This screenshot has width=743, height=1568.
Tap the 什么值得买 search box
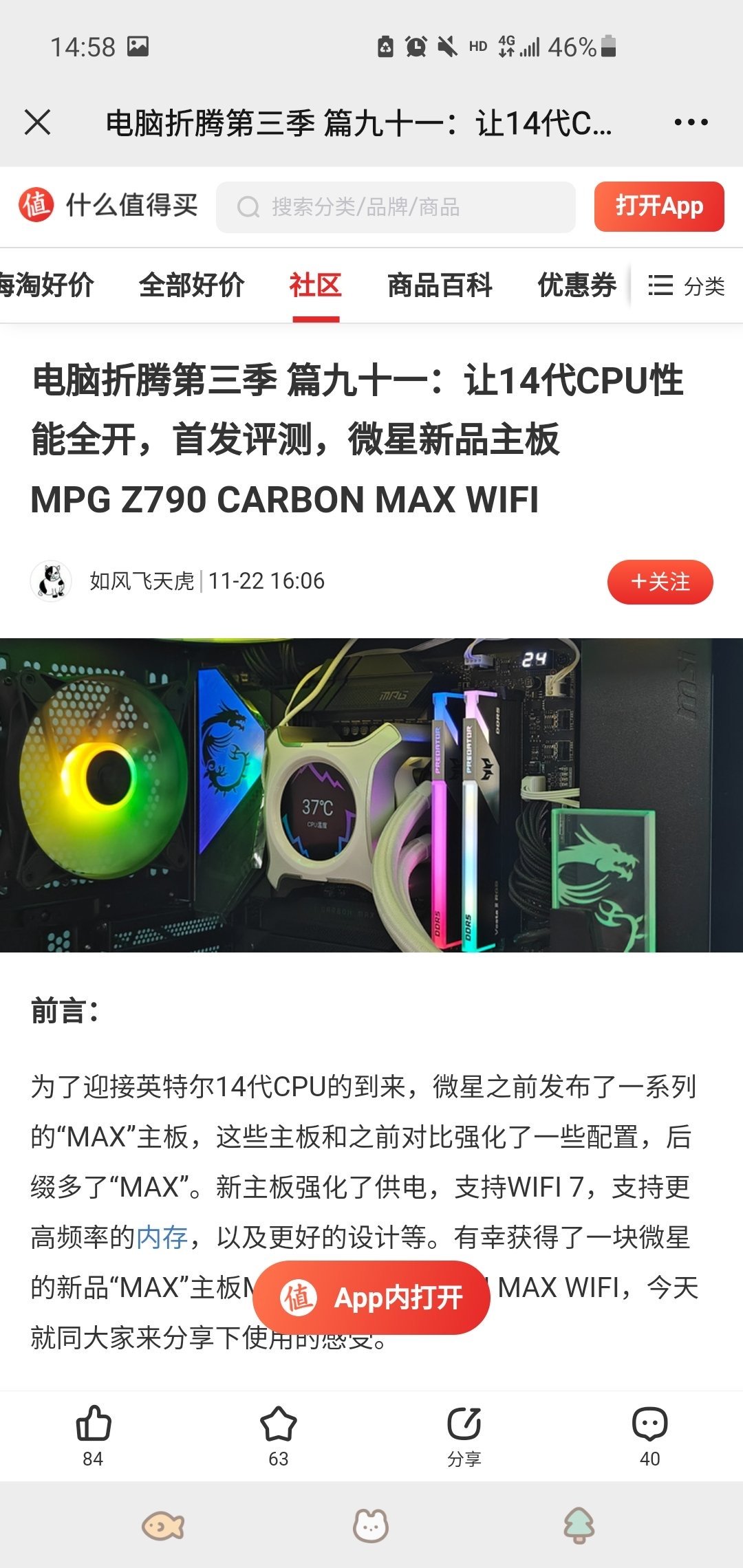pyautogui.click(x=396, y=207)
